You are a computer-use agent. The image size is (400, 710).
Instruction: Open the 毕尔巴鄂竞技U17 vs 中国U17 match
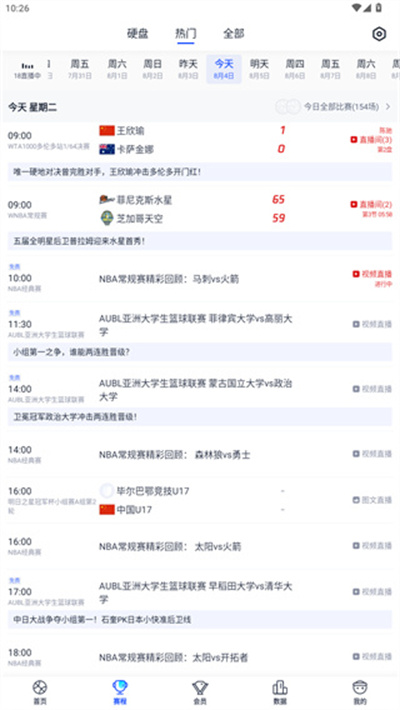coord(200,500)
